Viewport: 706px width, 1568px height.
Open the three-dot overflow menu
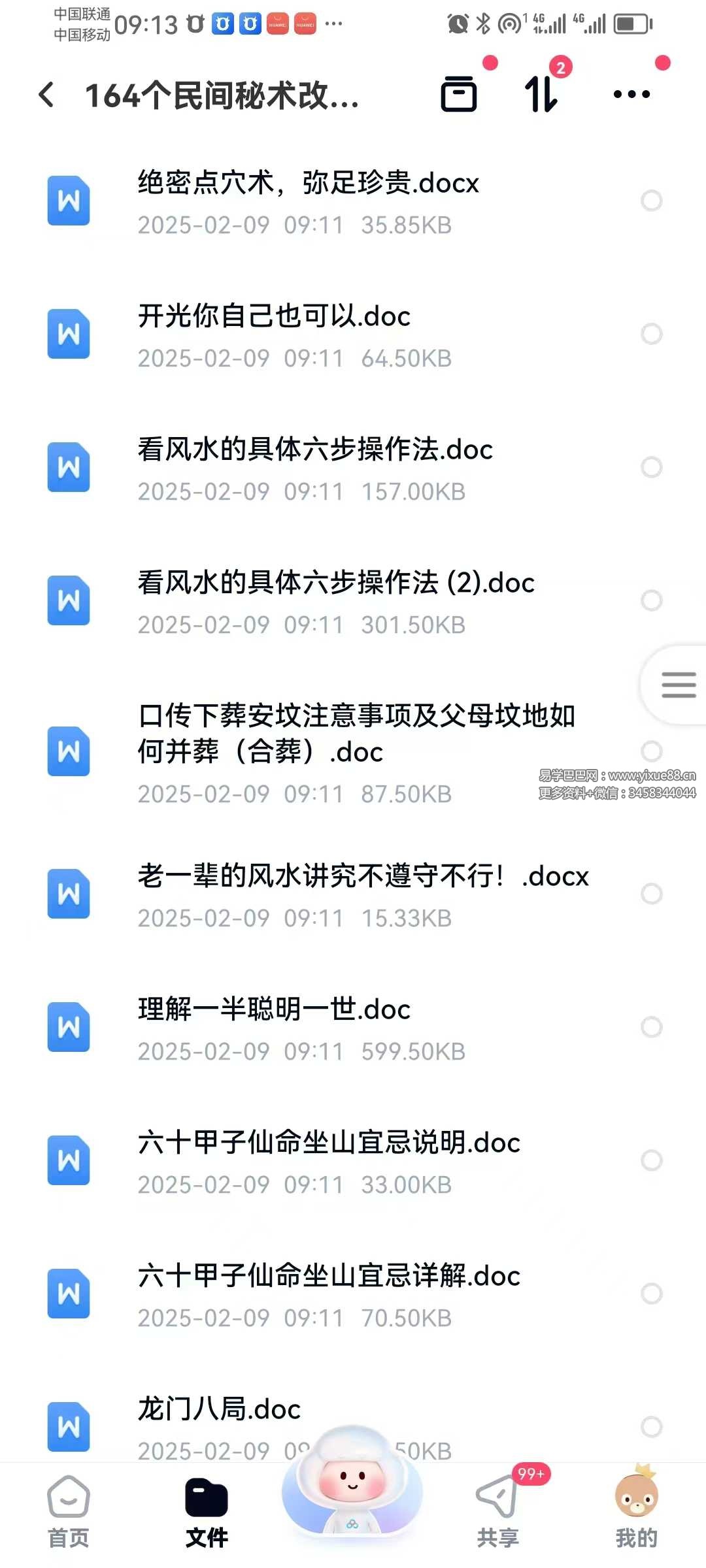[631, 94]
